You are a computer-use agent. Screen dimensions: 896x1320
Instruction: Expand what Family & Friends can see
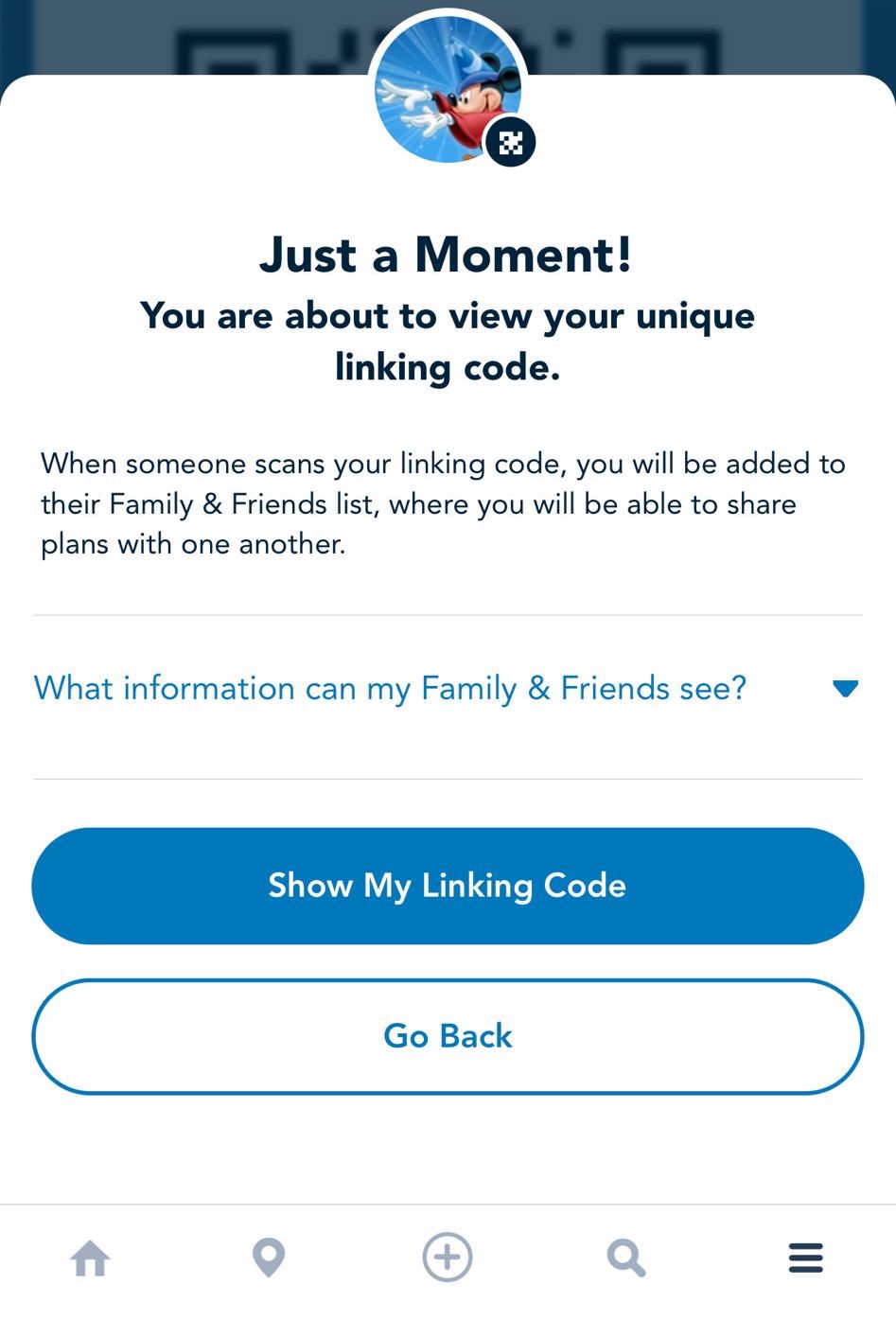[x=448, y=688]
